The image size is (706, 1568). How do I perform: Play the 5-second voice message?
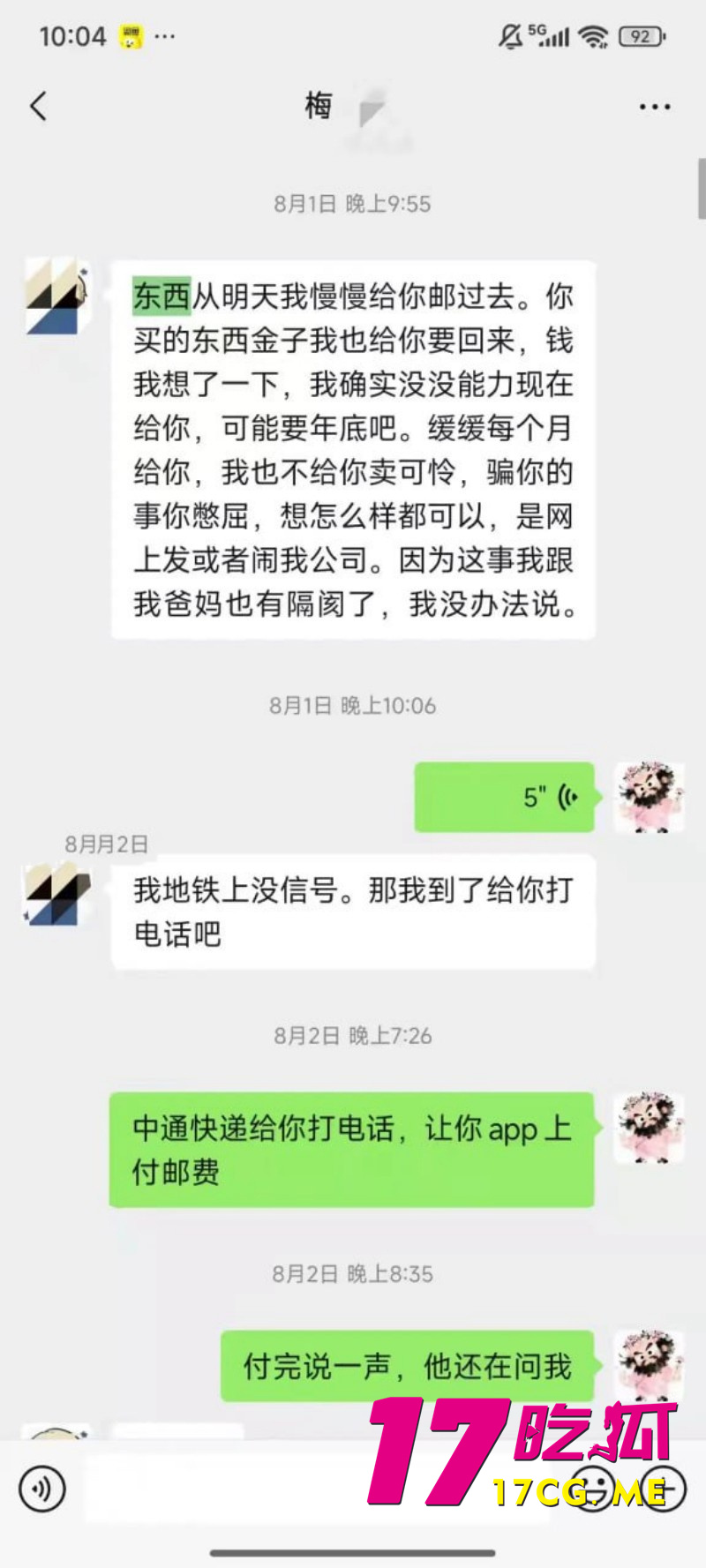pyautogui.click(x=504, y=796)
